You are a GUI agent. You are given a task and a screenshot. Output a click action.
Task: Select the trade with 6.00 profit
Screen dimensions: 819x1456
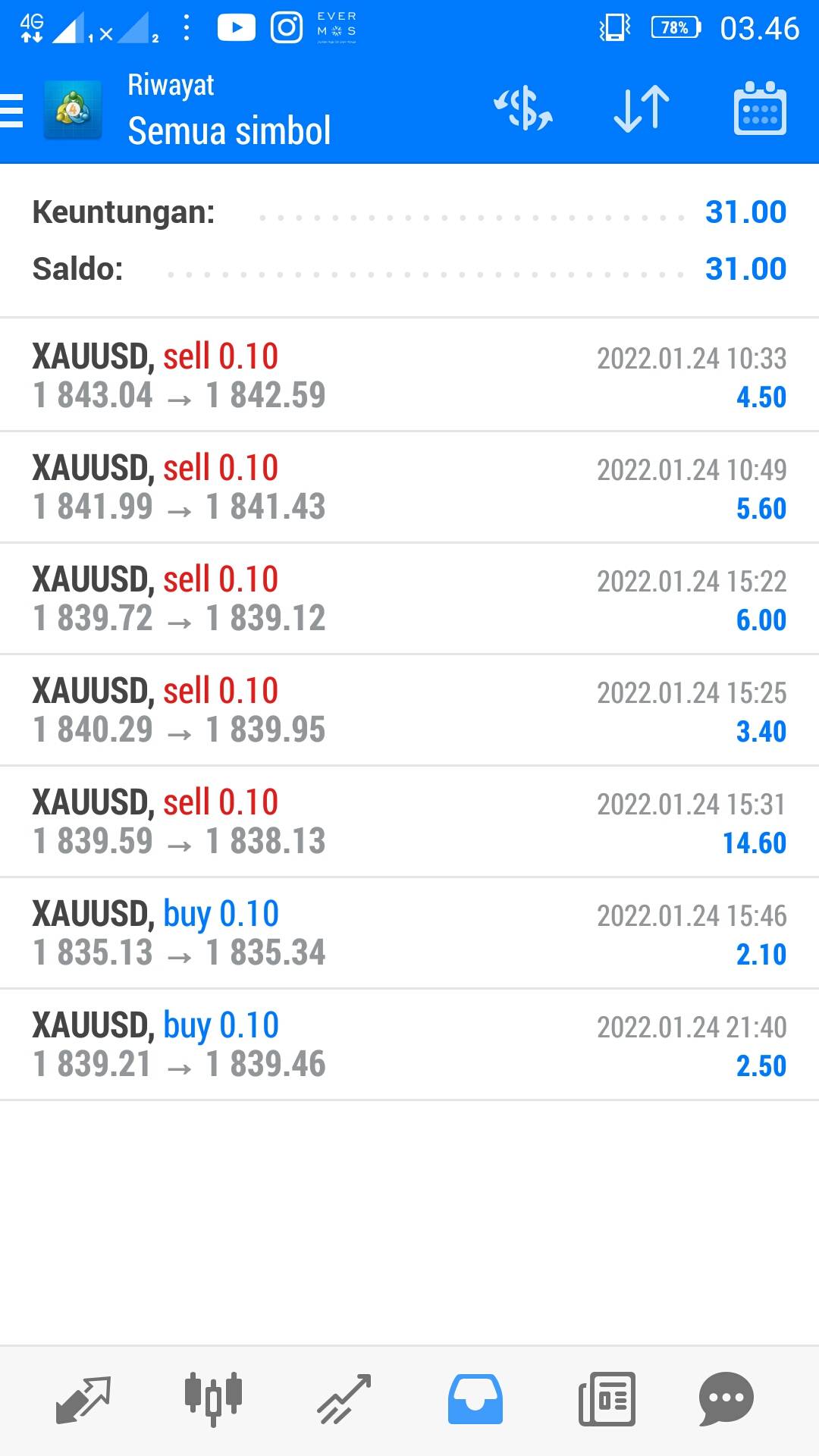409,598
